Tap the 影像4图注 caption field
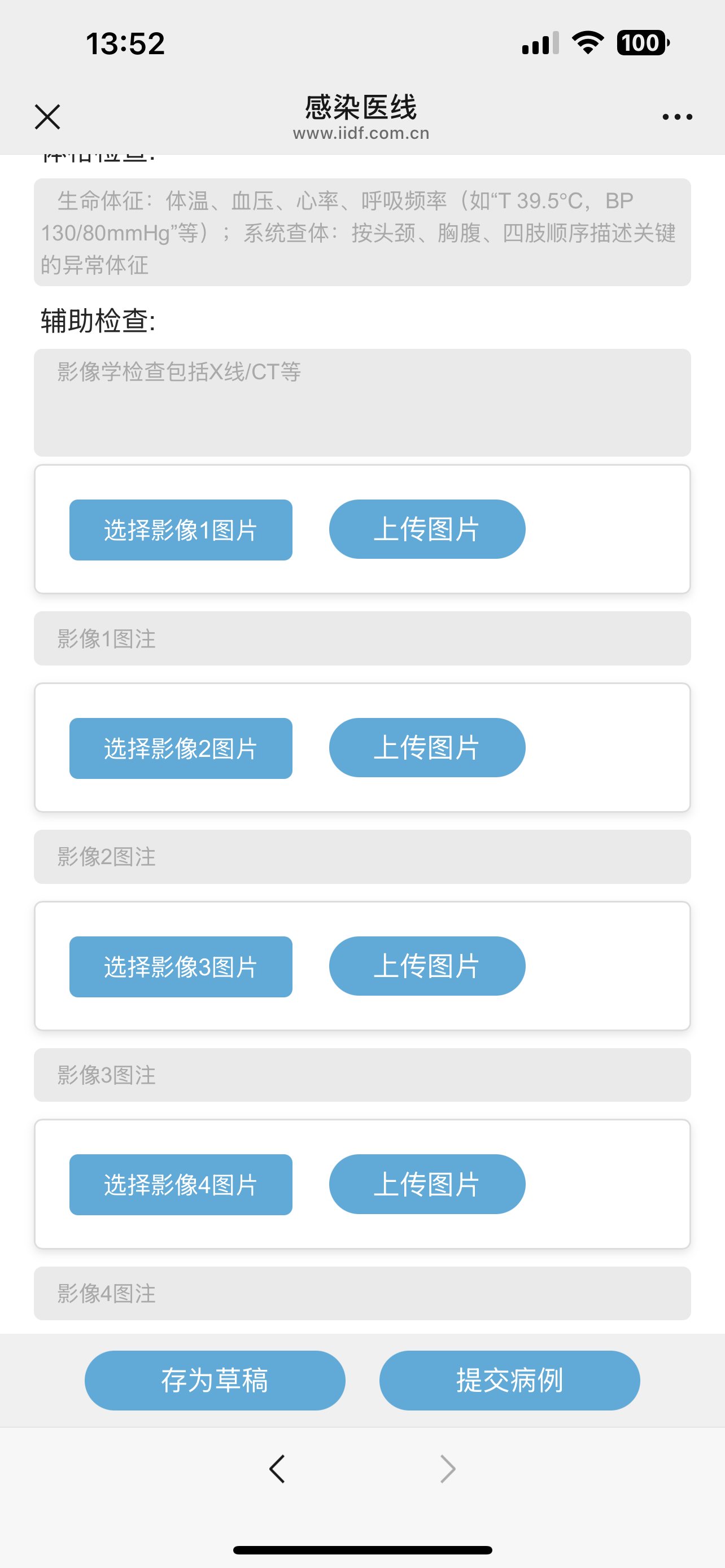The height and width of the screenshot is (1568, 725). click(362, 1293)
